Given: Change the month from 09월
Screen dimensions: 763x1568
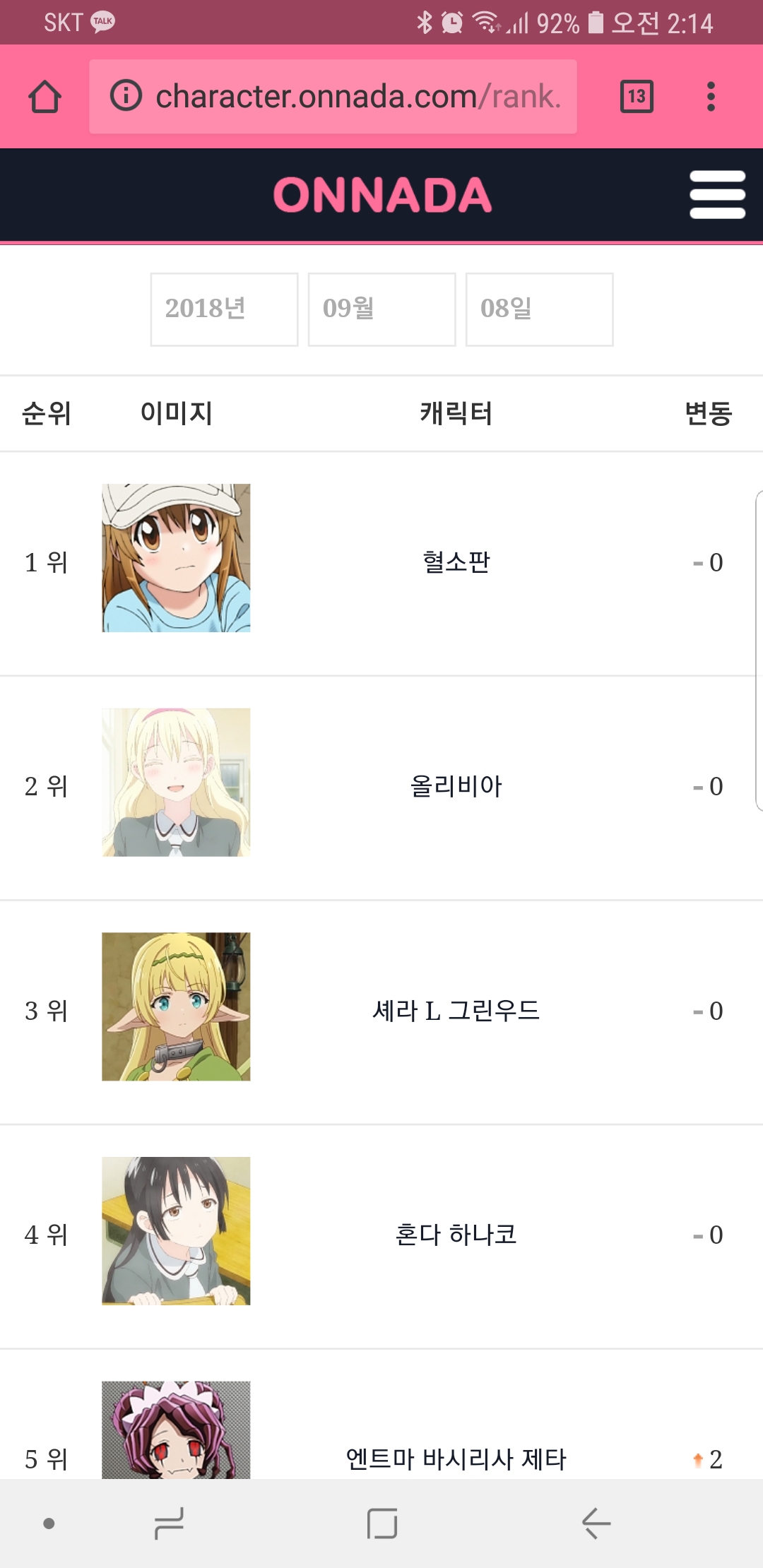Looking at the screenshot, I should pos(381,309).
